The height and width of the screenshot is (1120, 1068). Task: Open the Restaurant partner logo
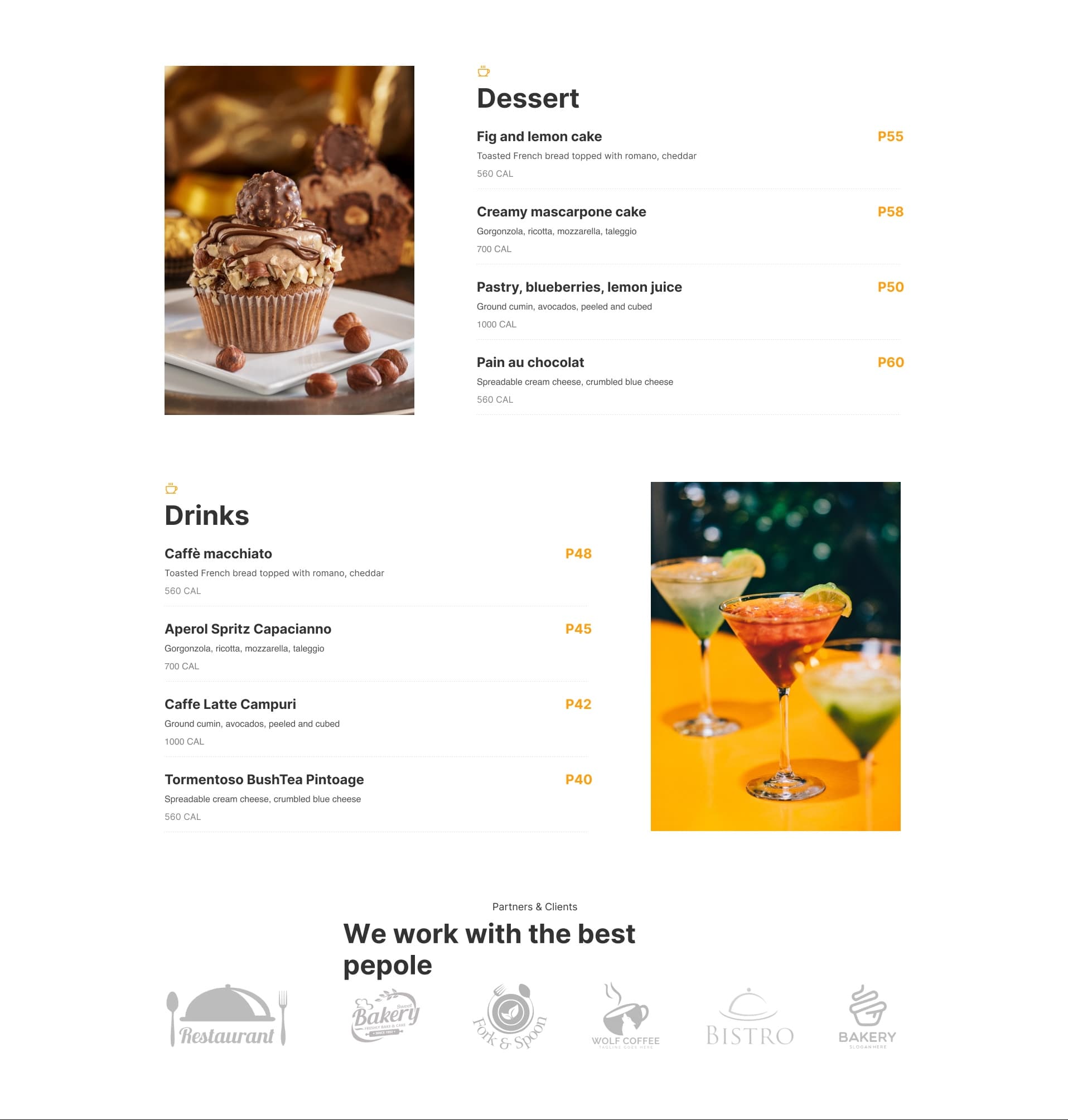pos(227,1016)
